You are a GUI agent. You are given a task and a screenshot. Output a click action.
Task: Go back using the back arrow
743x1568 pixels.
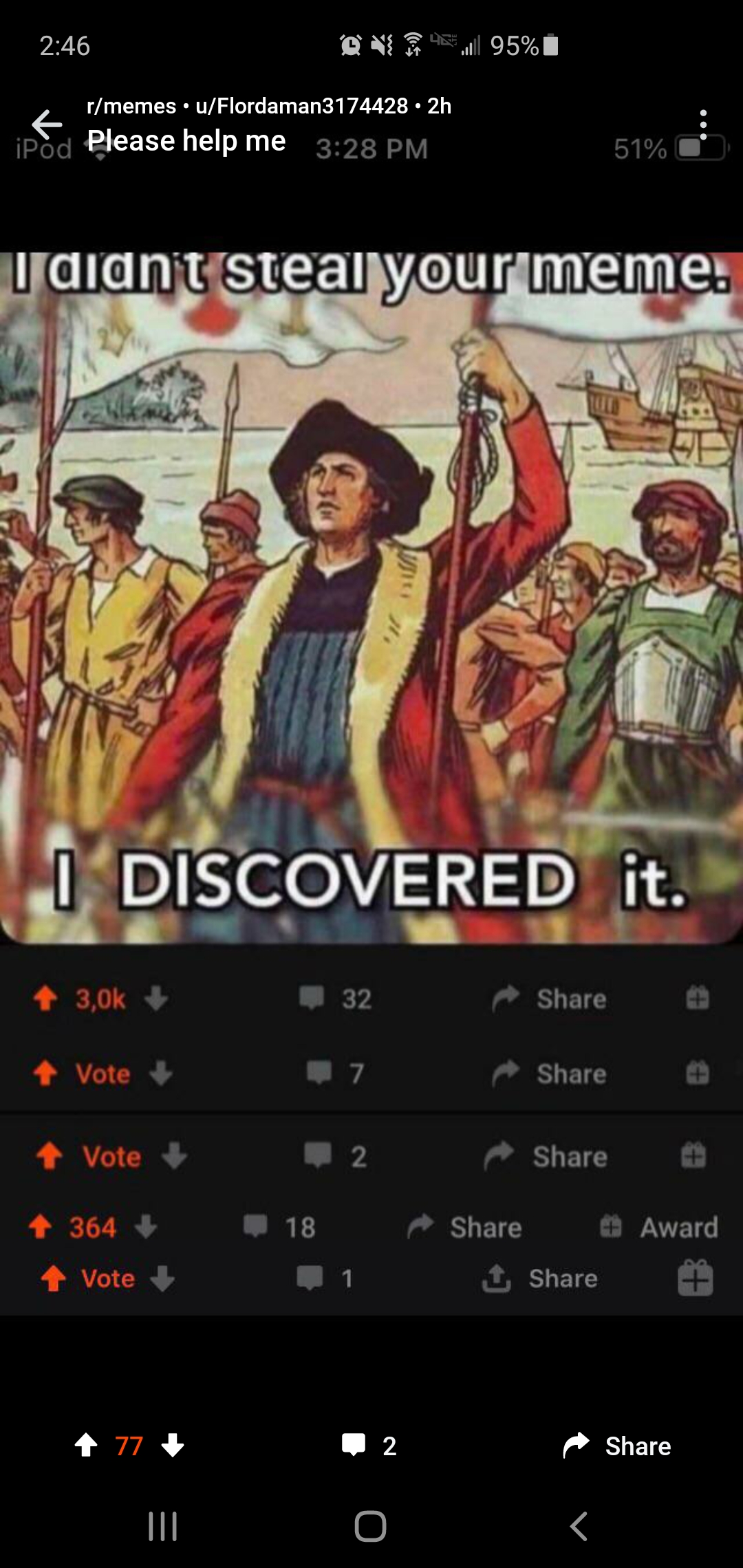47,124
